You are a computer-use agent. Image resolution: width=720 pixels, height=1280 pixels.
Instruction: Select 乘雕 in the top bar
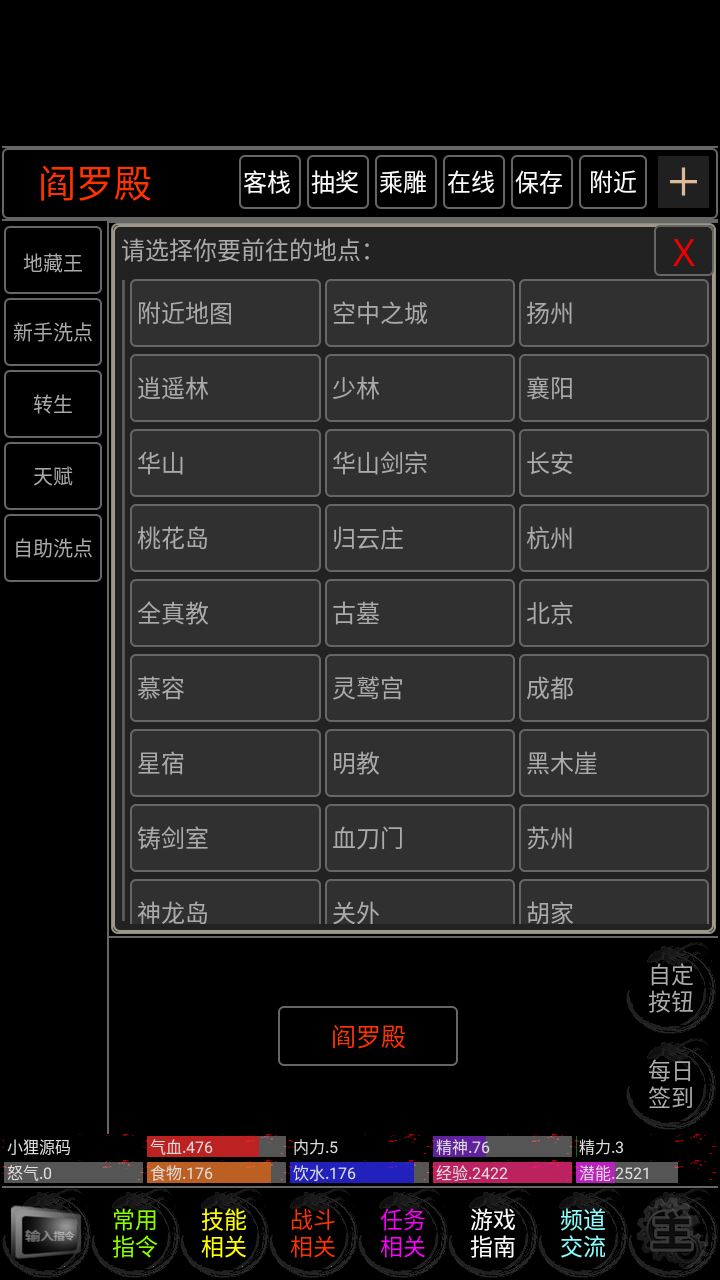tap(405, 182)
